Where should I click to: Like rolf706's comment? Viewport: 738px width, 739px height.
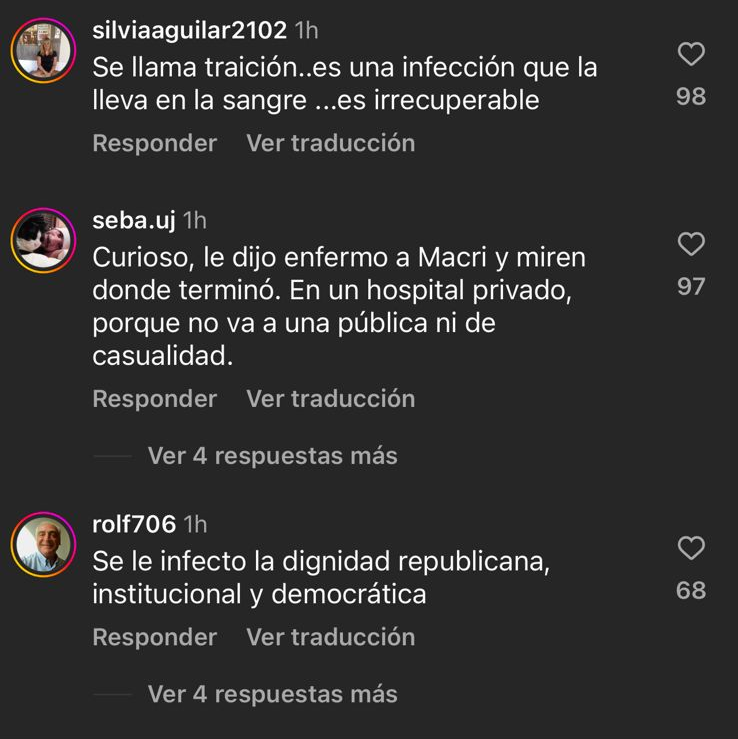(x=691, y=548)
